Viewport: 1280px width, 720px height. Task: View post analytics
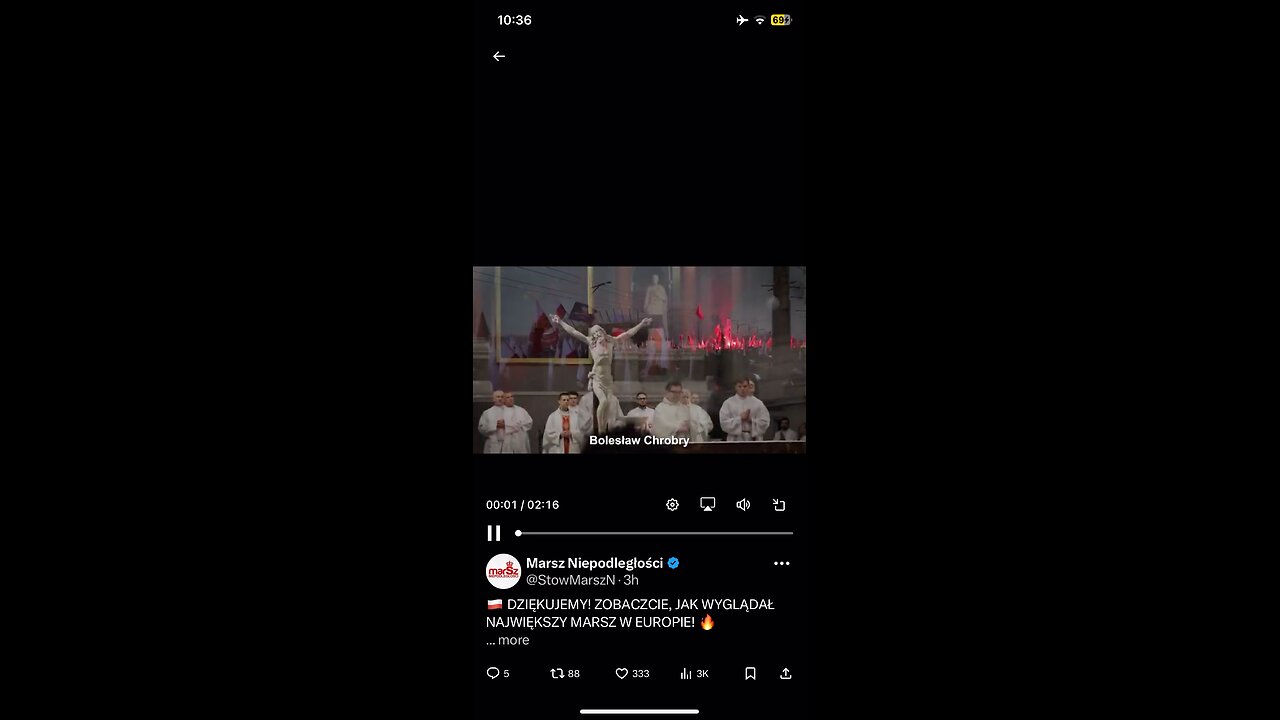click(687, 674)
